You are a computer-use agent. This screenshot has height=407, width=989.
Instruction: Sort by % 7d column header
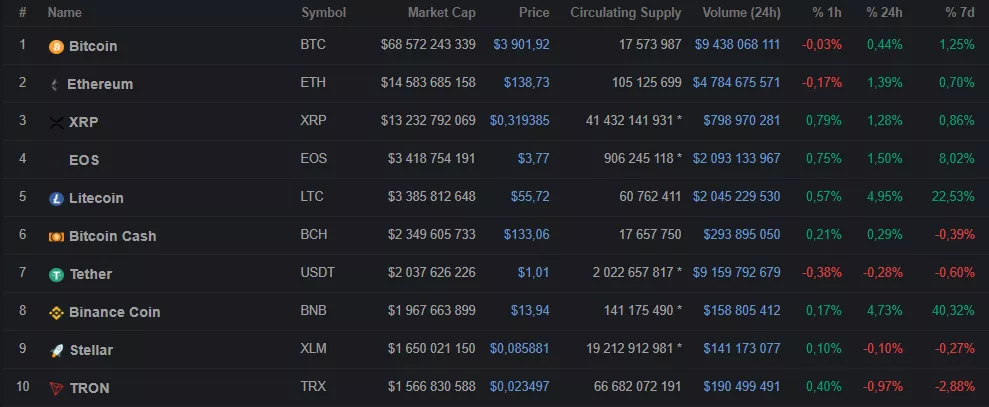coord(959,13)
